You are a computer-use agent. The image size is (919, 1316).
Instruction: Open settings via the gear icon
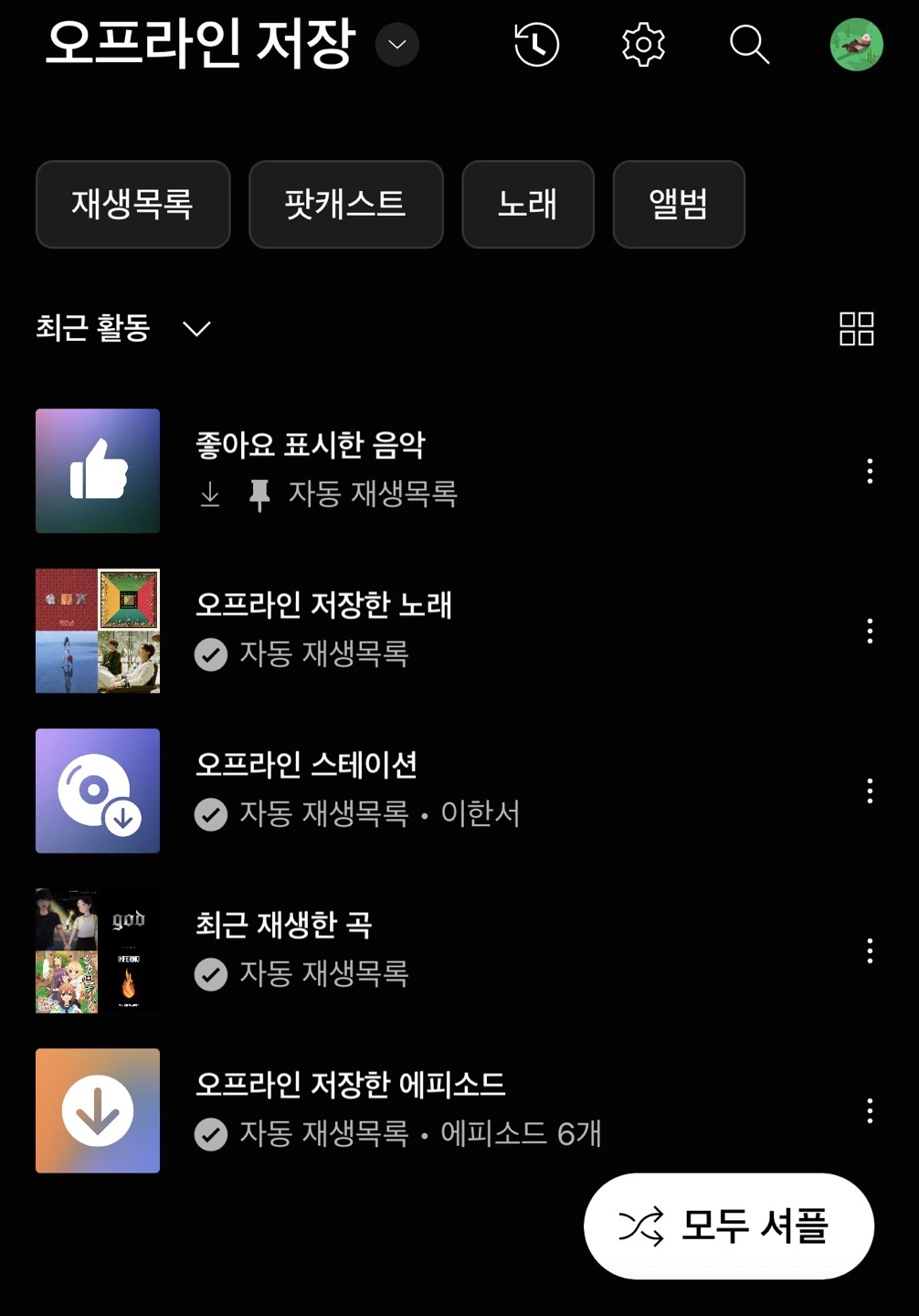point(643,45)
